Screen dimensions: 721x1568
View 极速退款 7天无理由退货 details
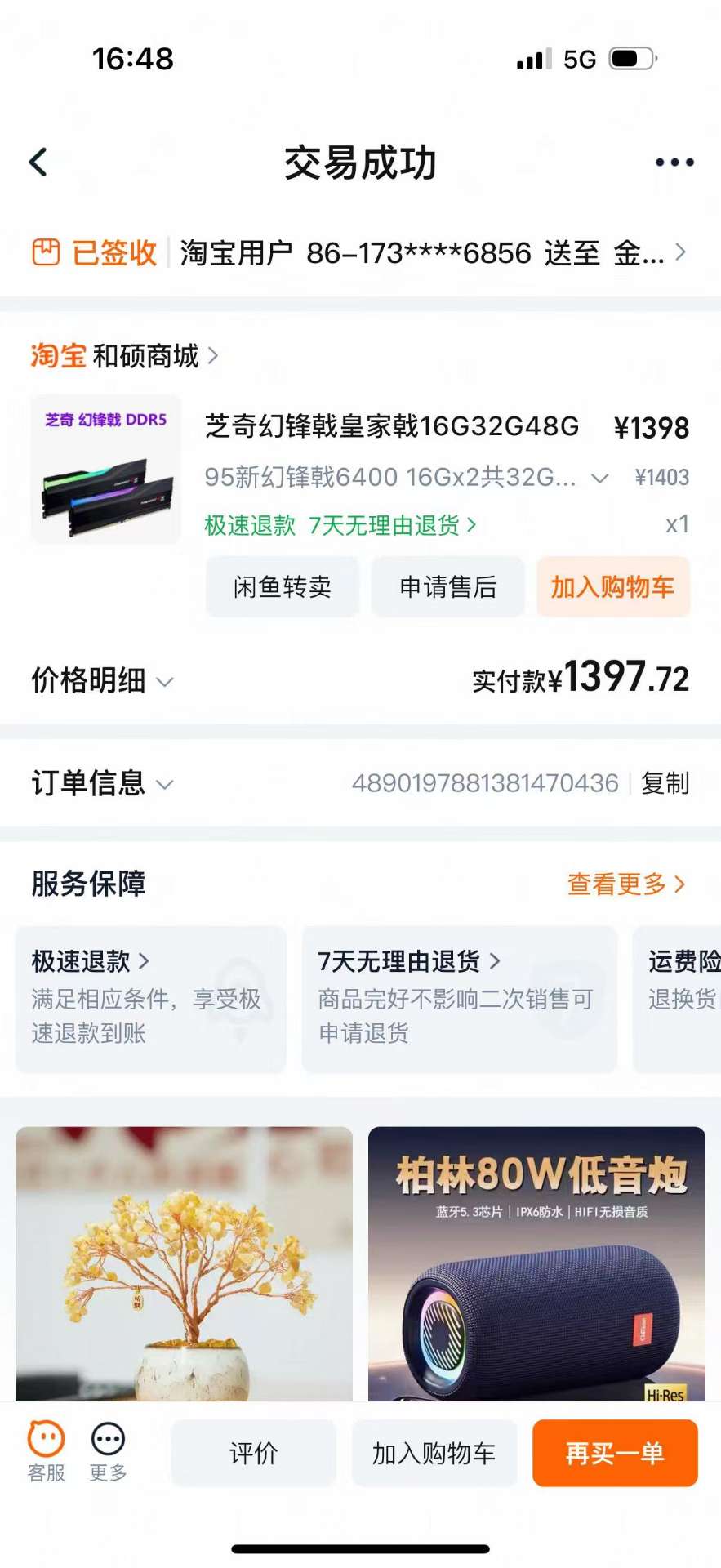340,525
